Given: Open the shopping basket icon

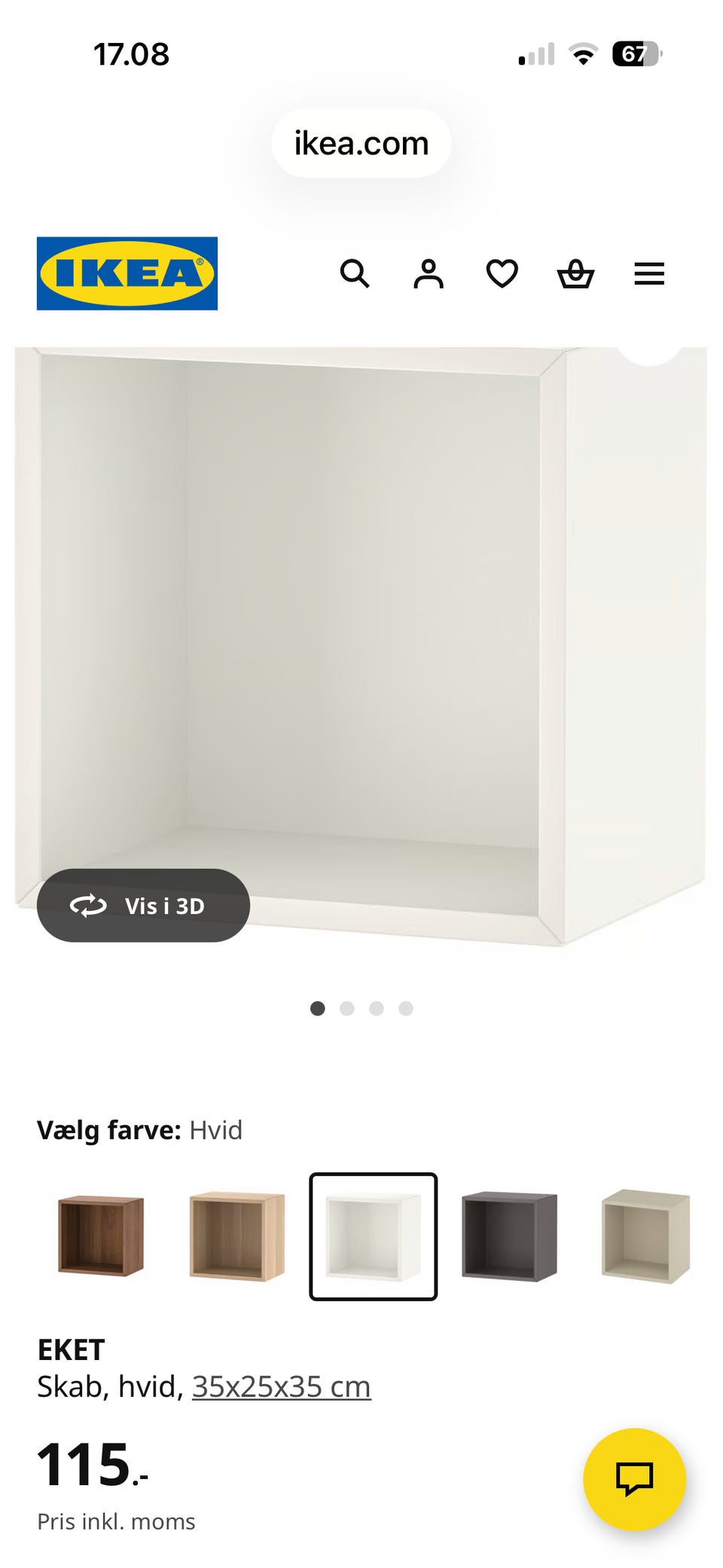Looking at the screenshot, I should [x=574, y=274].
